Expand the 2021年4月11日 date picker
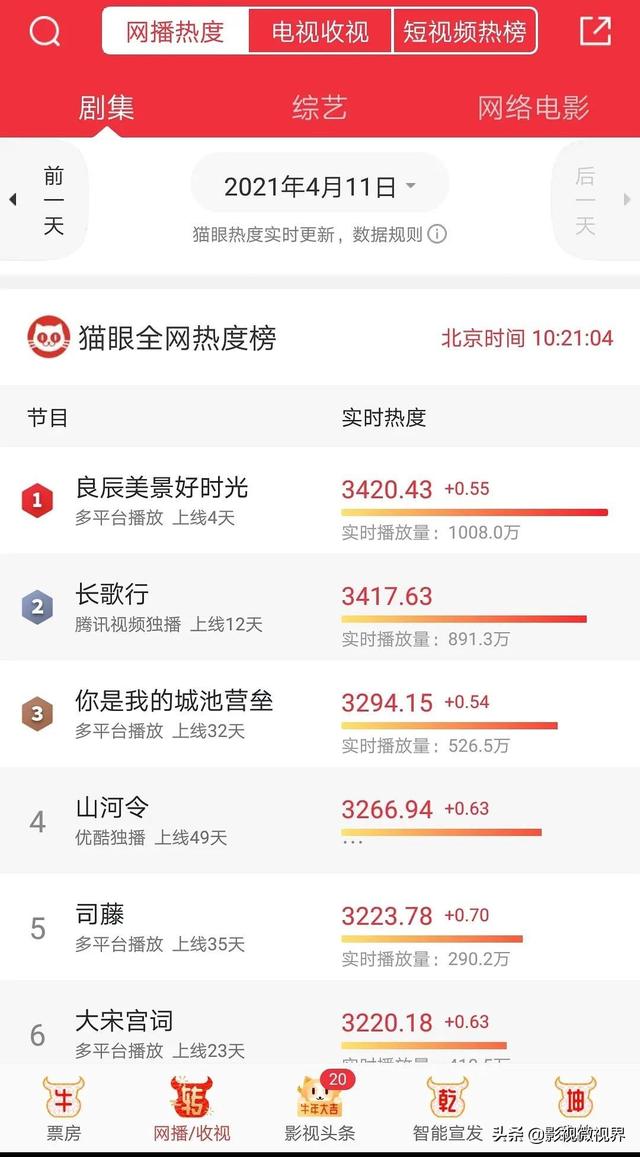 (x=320, y=187)
